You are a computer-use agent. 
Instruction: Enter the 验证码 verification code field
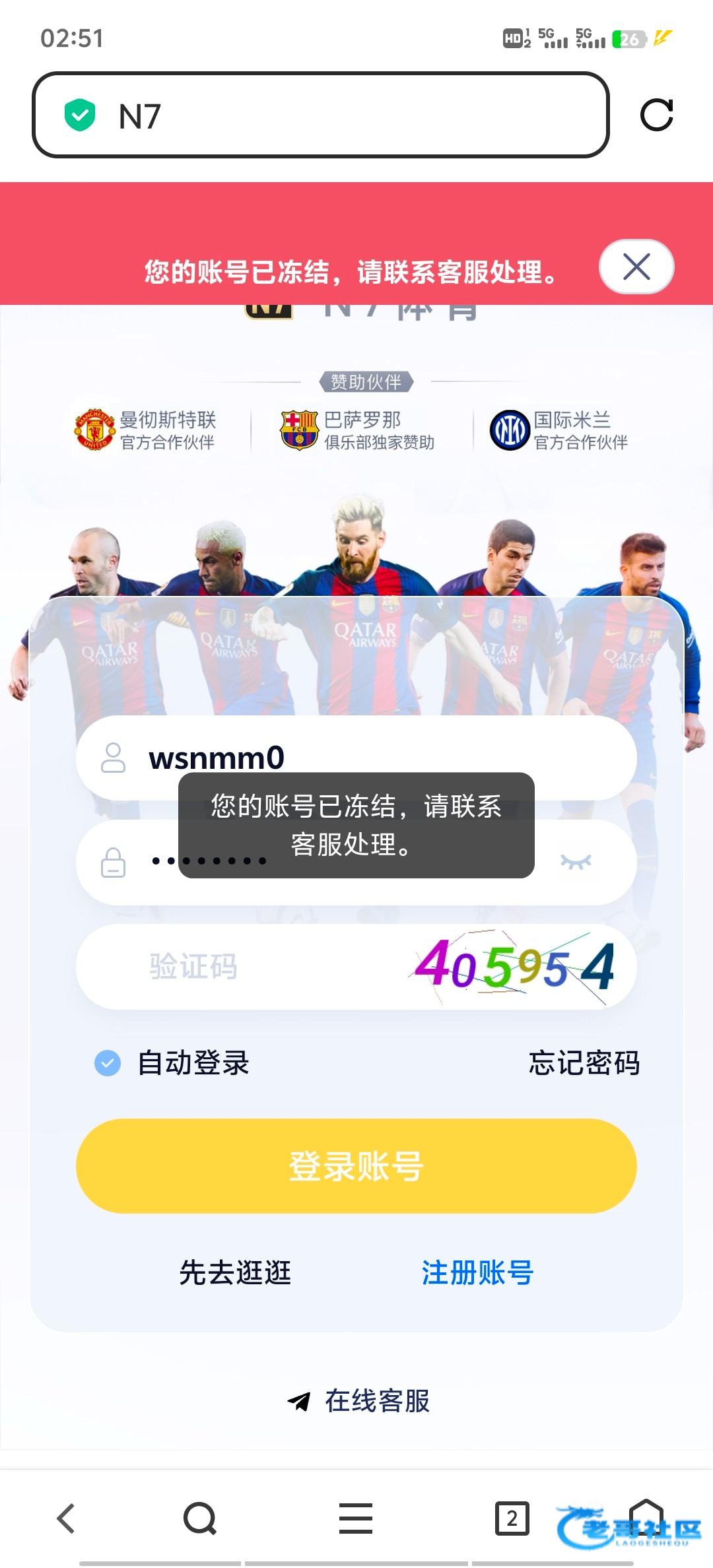tap(244, 967)
